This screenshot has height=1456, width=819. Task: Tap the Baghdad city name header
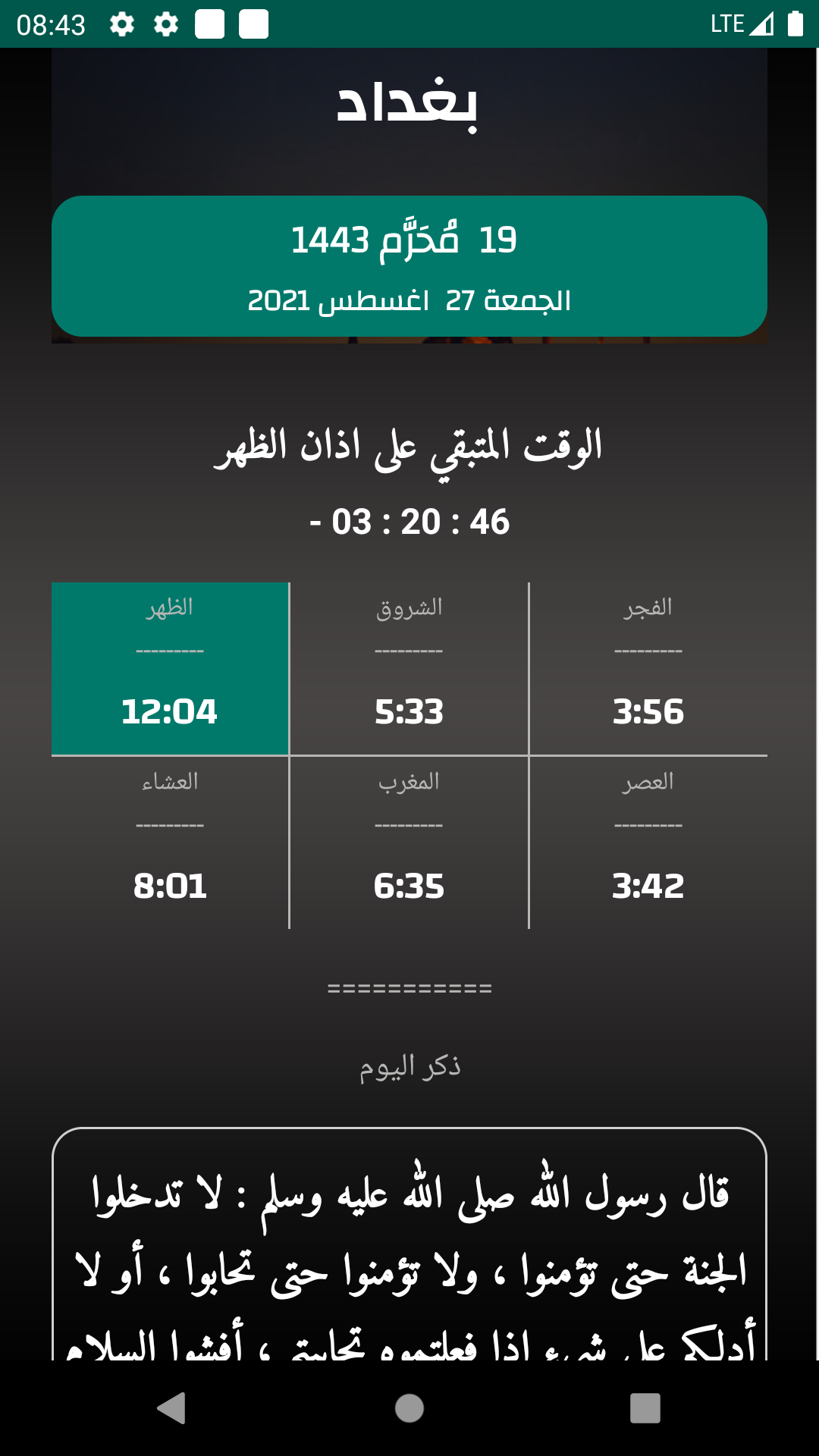coord(408,104)
